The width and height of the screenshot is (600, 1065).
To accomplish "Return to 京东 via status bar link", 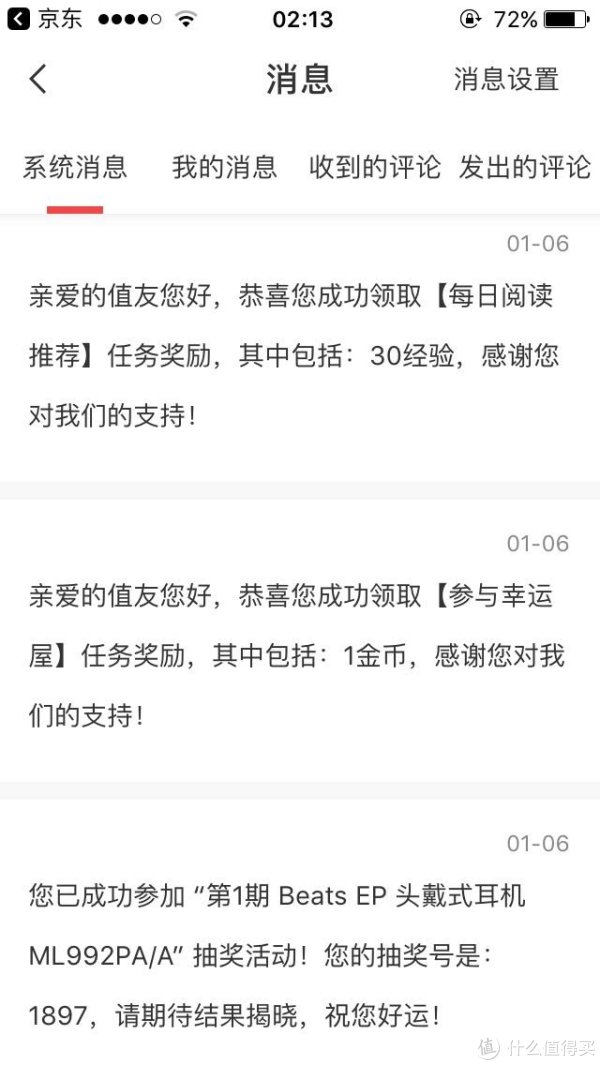I will (45, 18).
